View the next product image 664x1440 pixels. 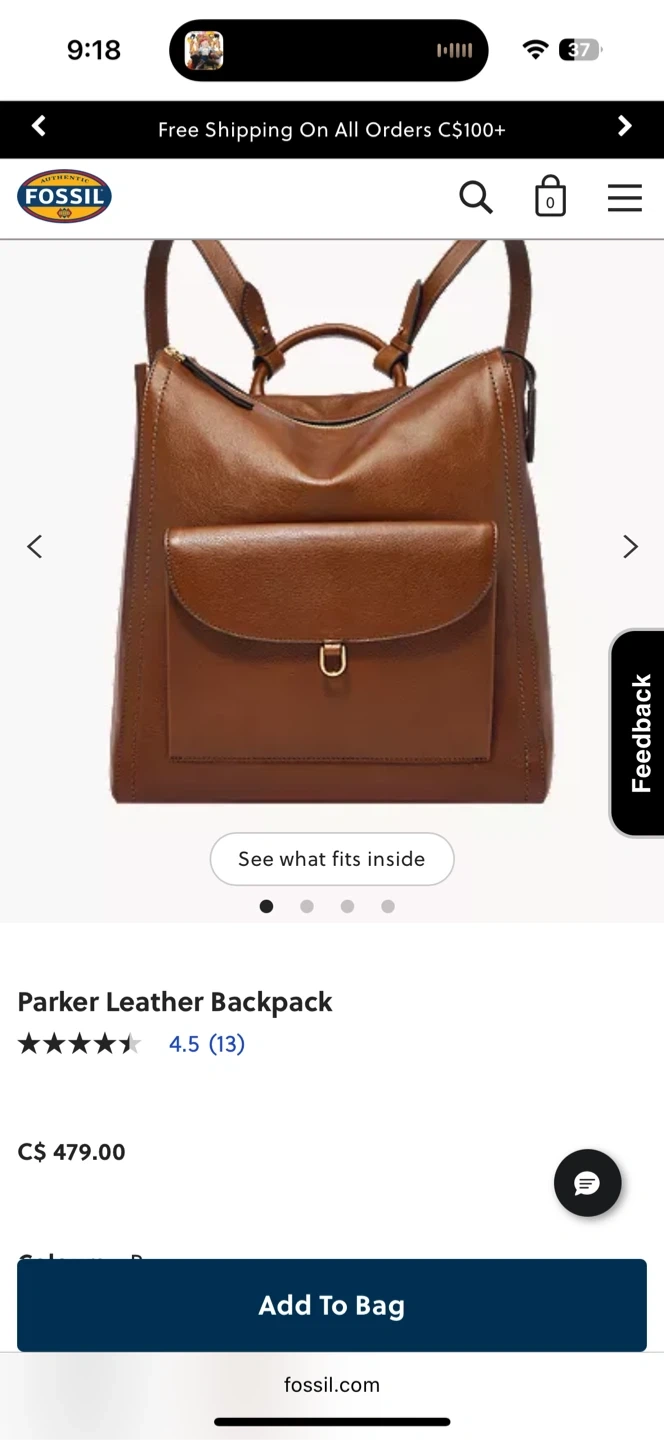tap(630, 546)
